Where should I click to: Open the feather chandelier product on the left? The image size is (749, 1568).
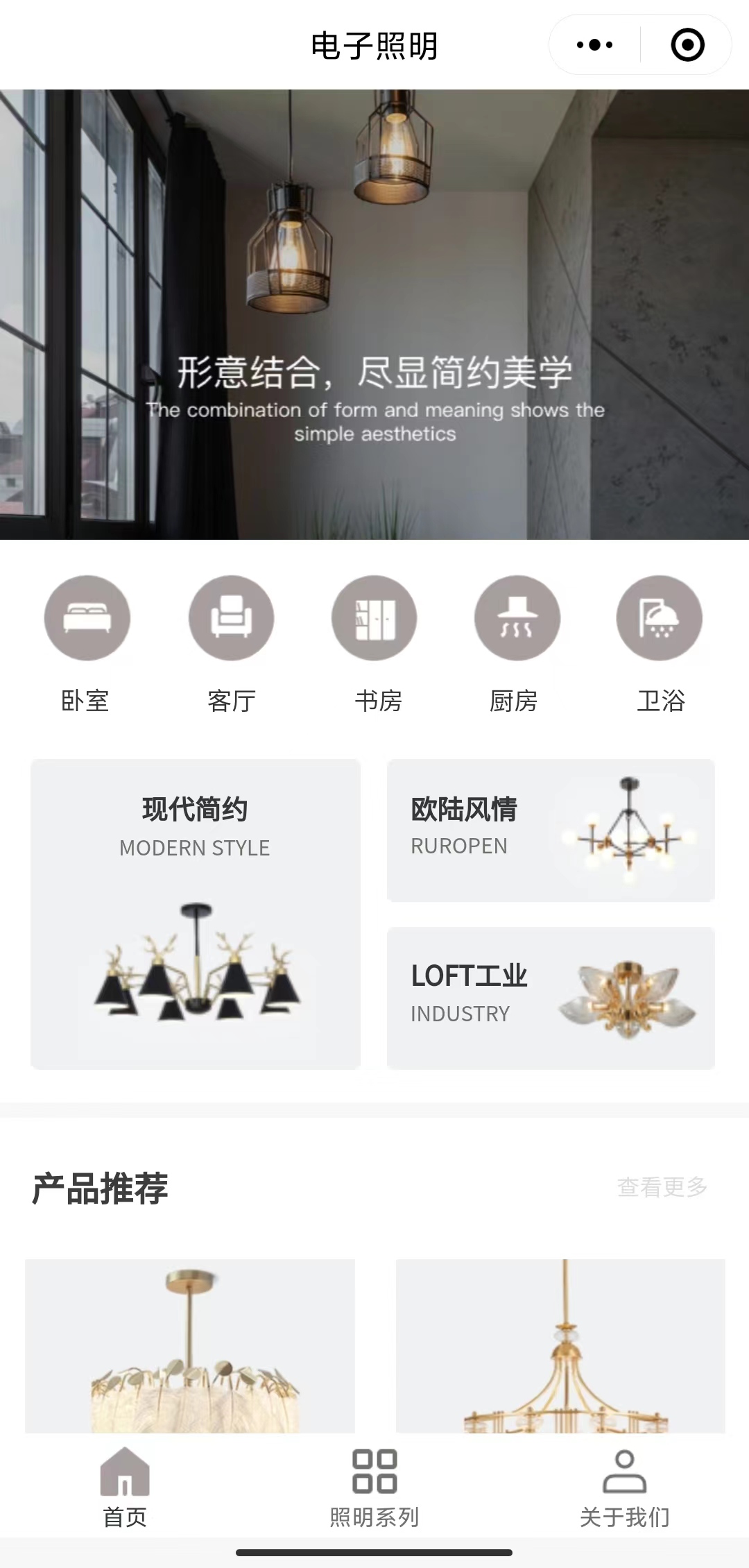190,1346
